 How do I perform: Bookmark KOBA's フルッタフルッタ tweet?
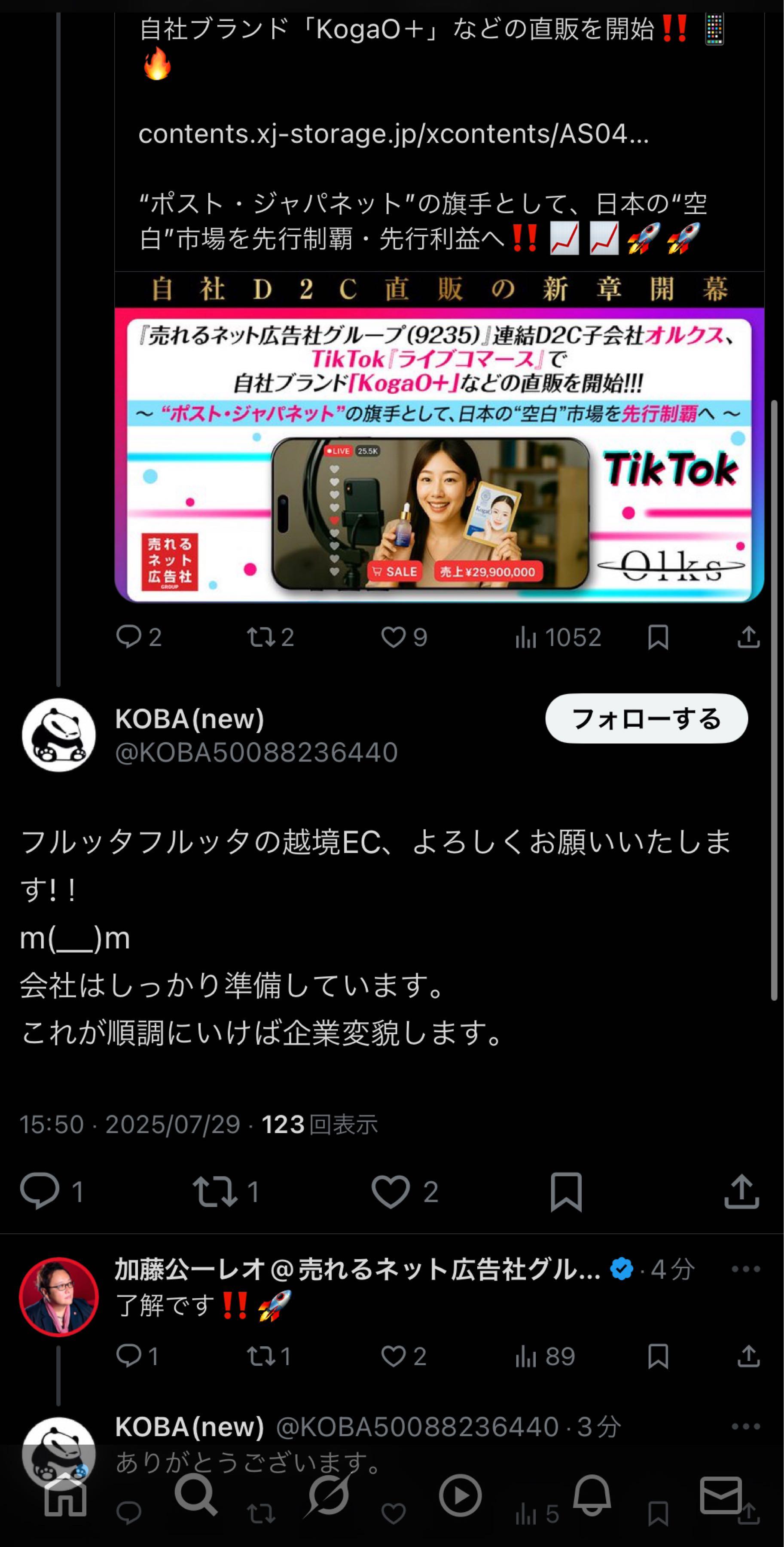[x=564, y=1192]
